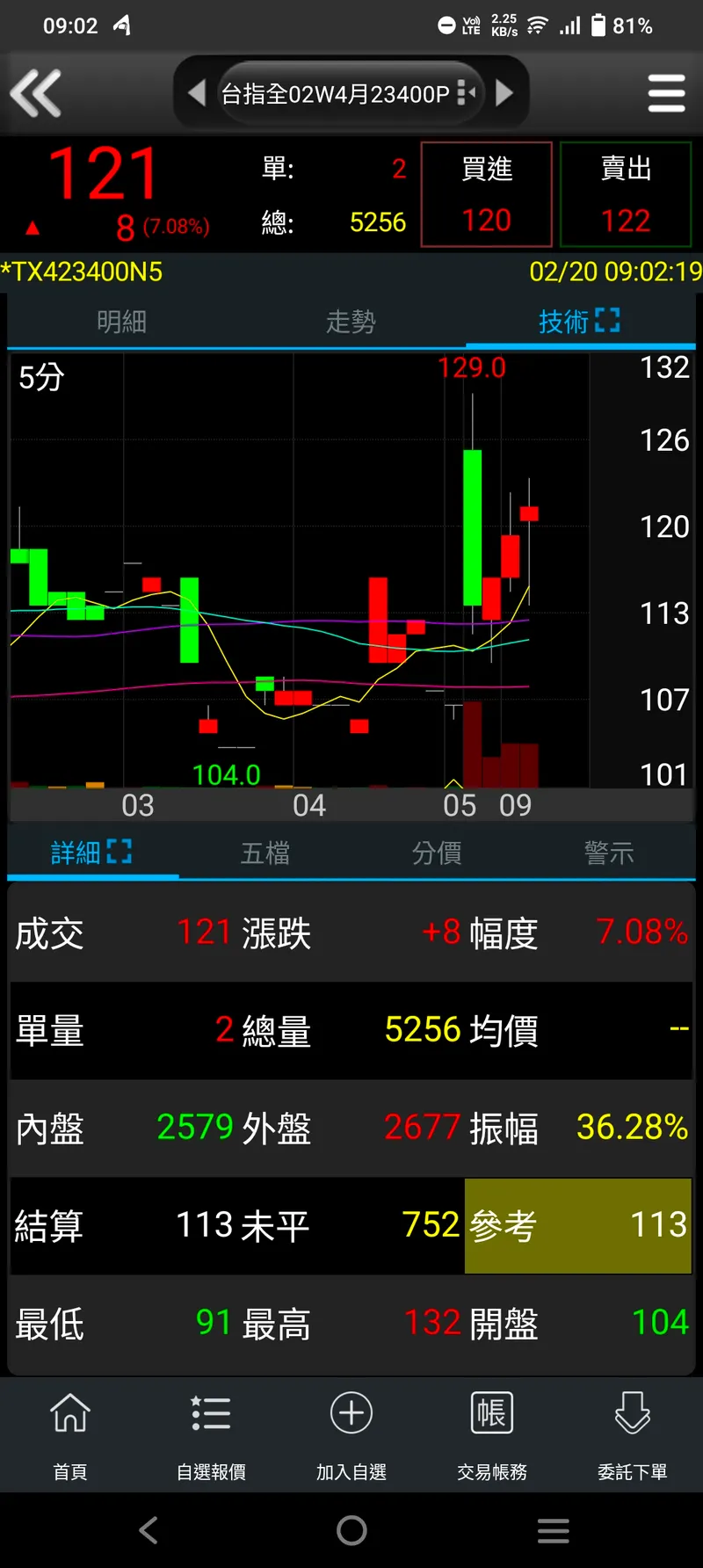Go back with the double-arrow icon
Viewport: 703px width, 1568px height.
(x=36, y=93)
